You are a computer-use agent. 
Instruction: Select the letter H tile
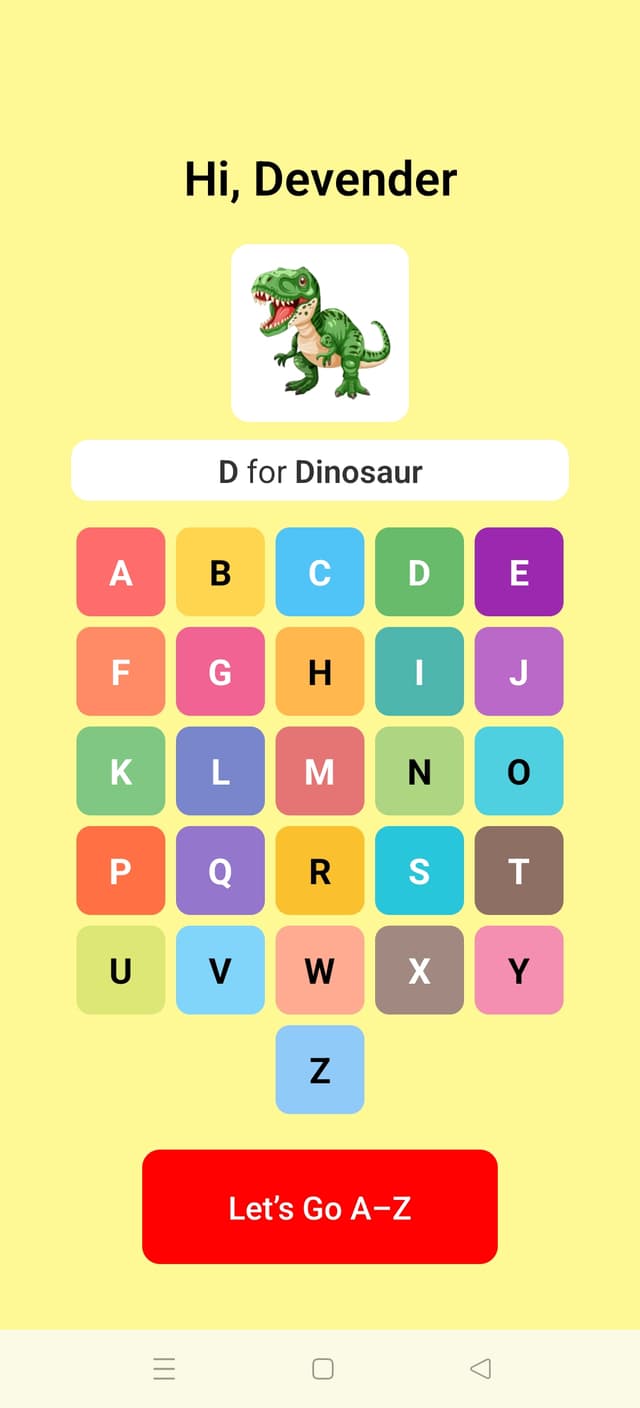click(x=320, y=672)
